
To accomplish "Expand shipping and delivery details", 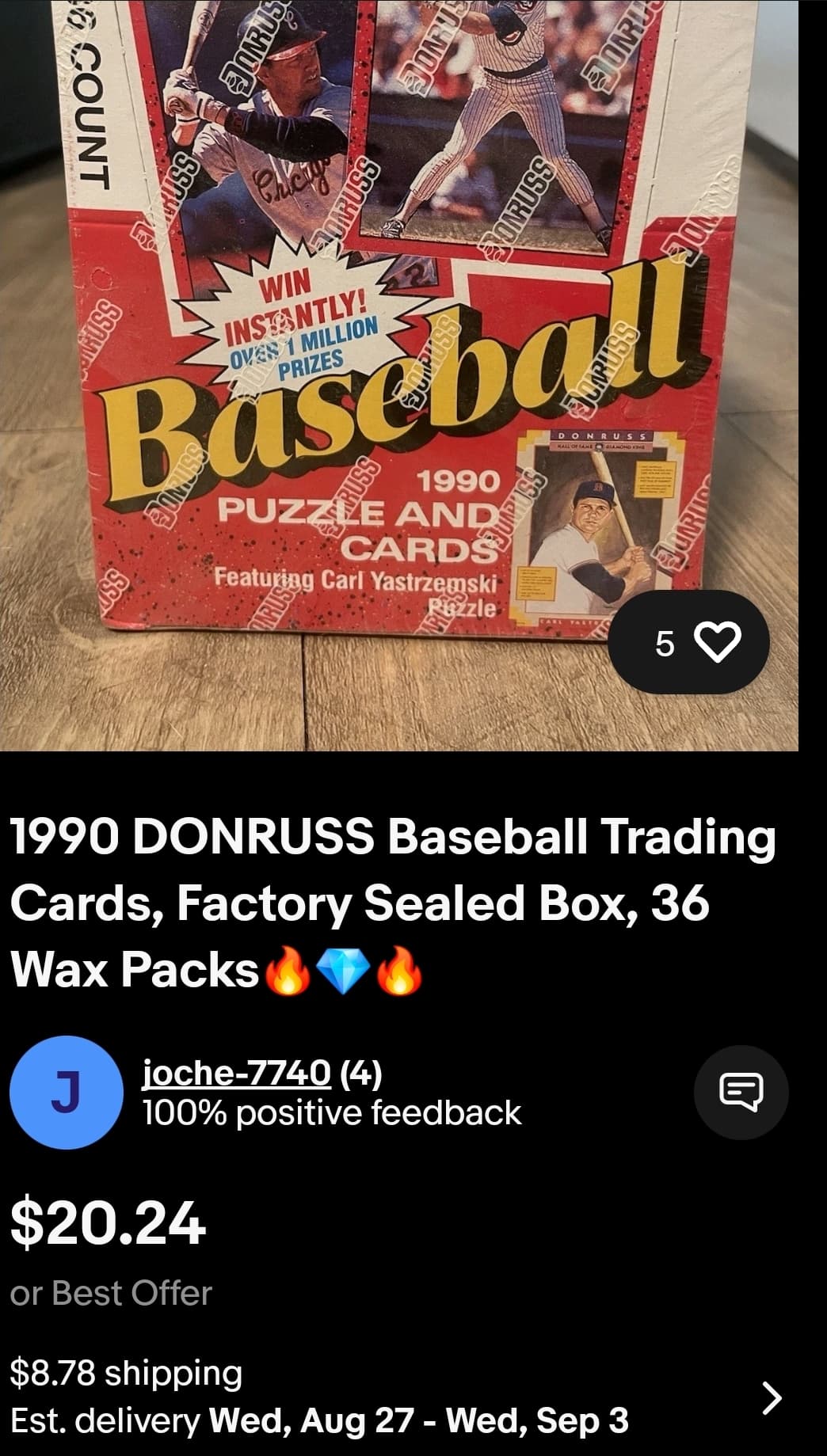I will point(771,1397).
